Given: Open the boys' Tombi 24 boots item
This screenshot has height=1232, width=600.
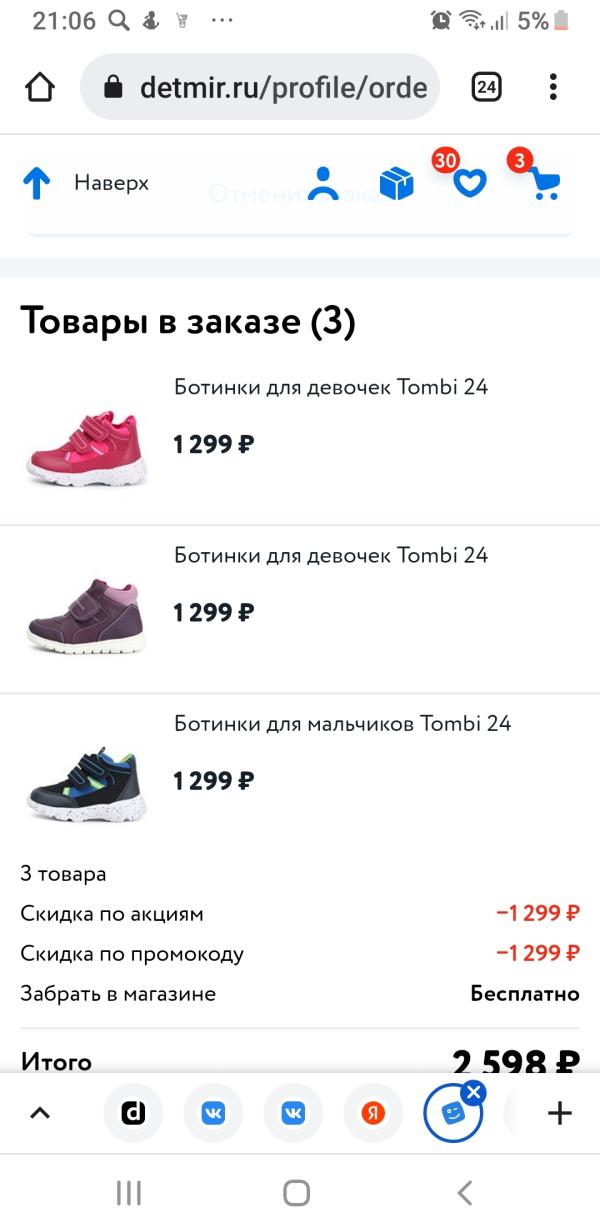Looking at the screenshot, I should 342,723.
